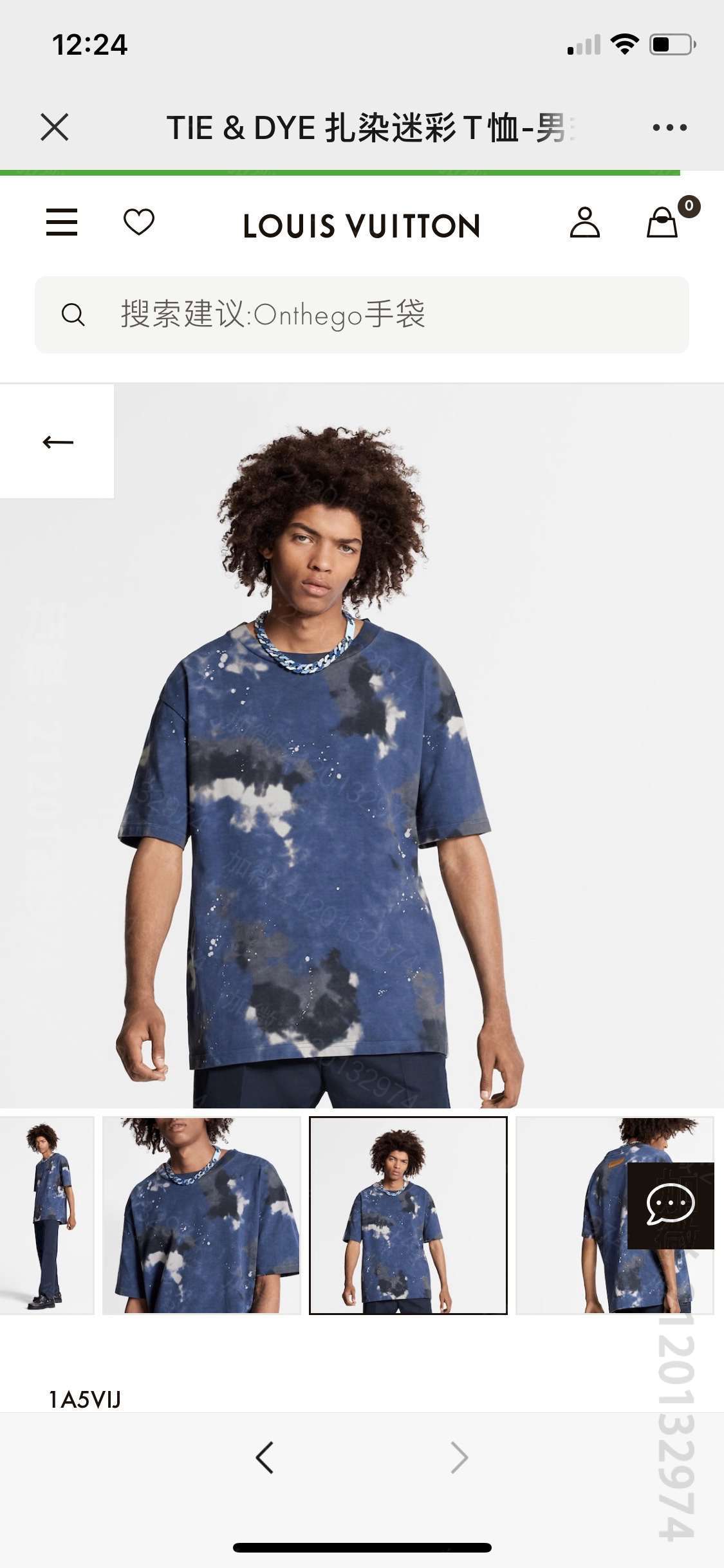Open the wishlist heart icon

139,222
